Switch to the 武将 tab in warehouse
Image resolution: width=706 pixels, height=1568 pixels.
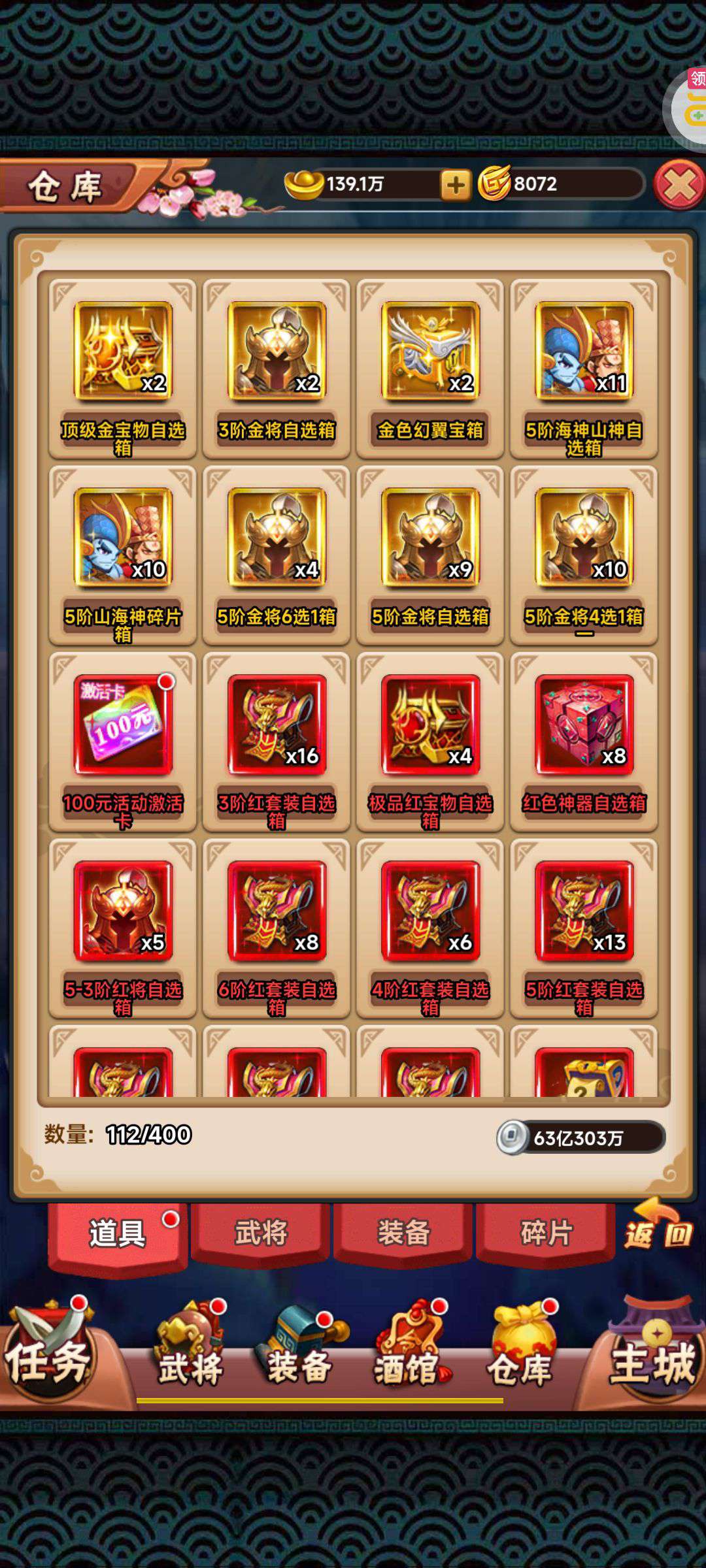261,1233
